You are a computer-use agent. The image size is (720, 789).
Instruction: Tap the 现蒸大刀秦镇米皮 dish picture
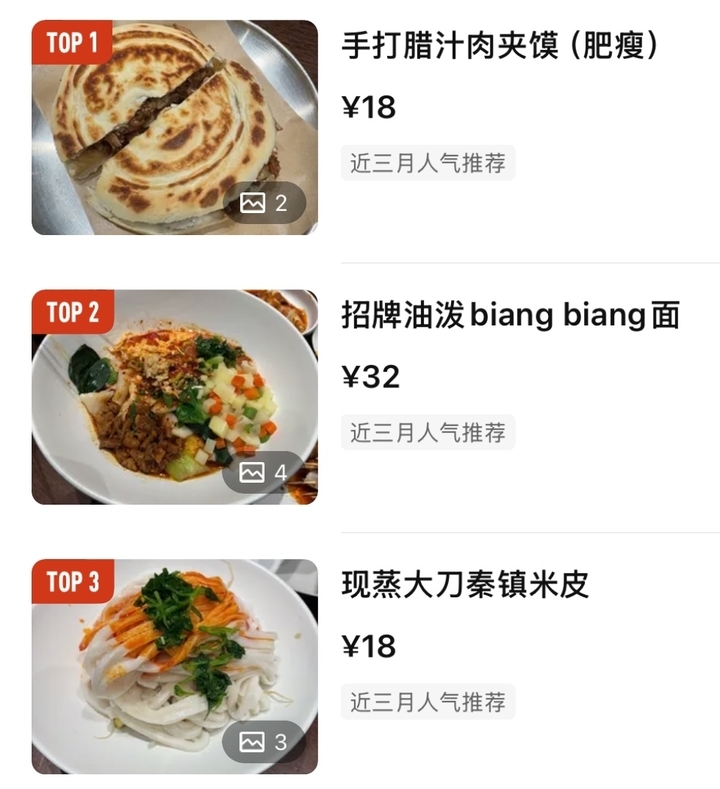click(x=174, y=666)
